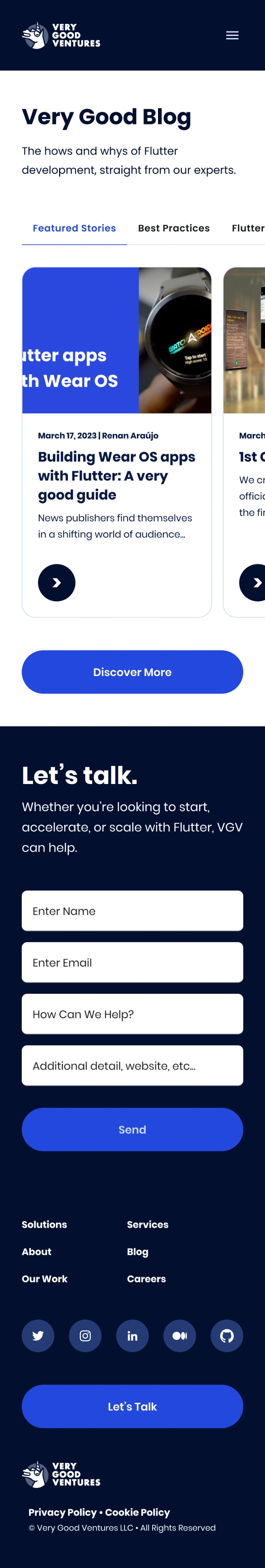The height and width of the screenshot is (1568, 265).
Task: Open the GitHub profile
Action: pos(227,1336)
